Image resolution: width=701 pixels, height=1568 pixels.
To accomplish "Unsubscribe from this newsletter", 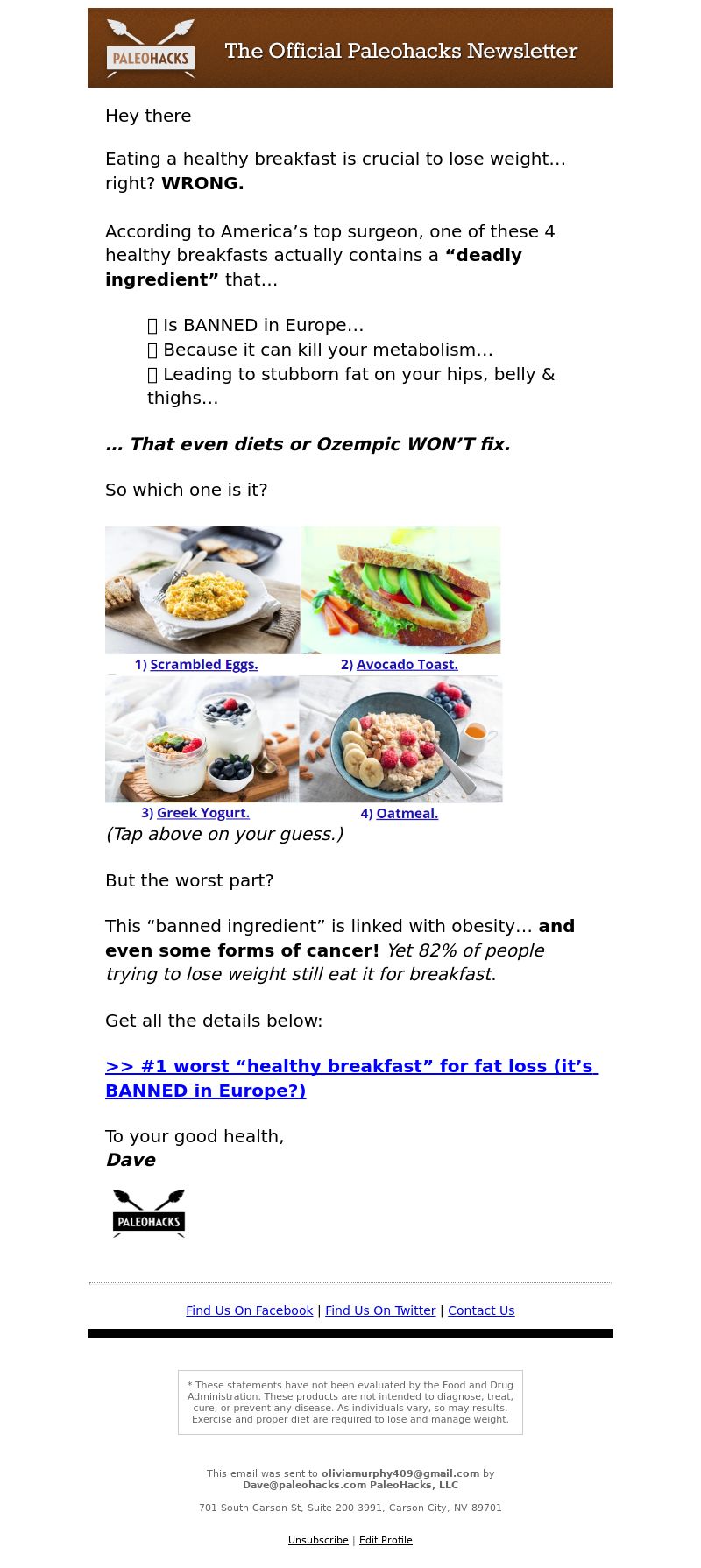I will (x=318, y=1540).
